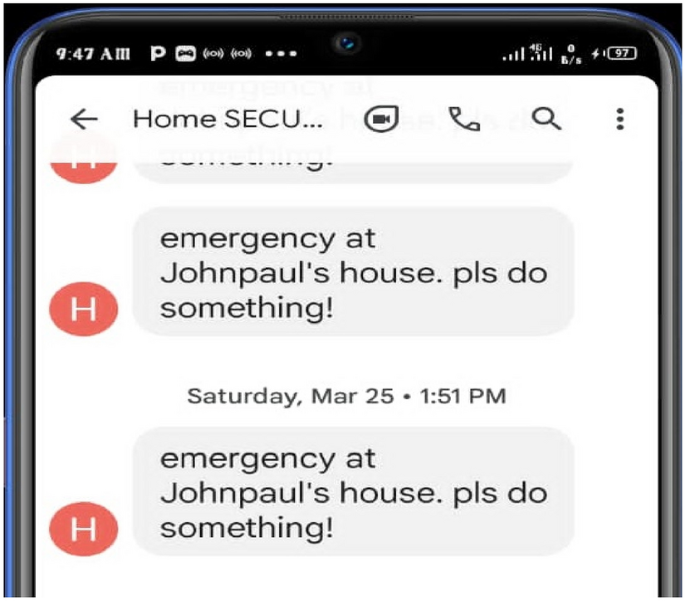Go back to the conversations list

[x=84, y=119]
